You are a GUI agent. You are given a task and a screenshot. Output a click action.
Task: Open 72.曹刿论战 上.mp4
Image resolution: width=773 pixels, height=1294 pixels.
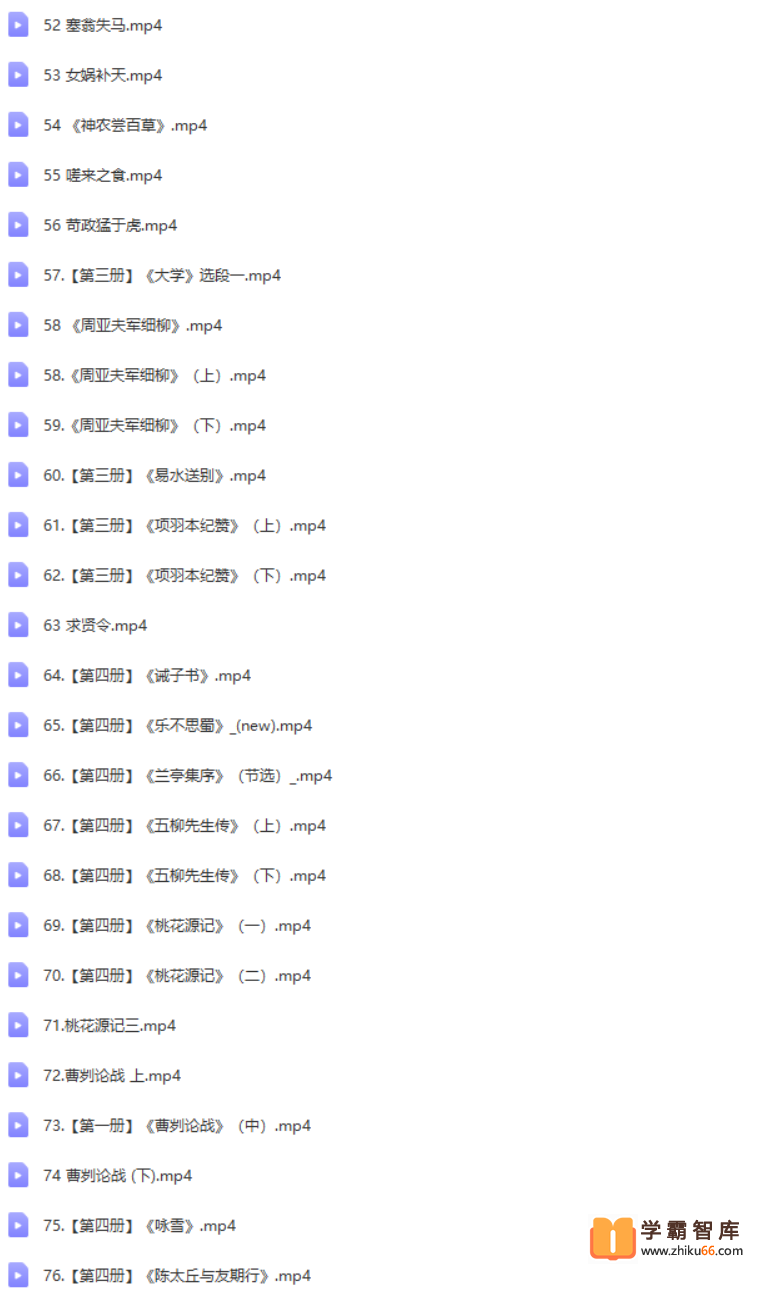pos(112,1075)
